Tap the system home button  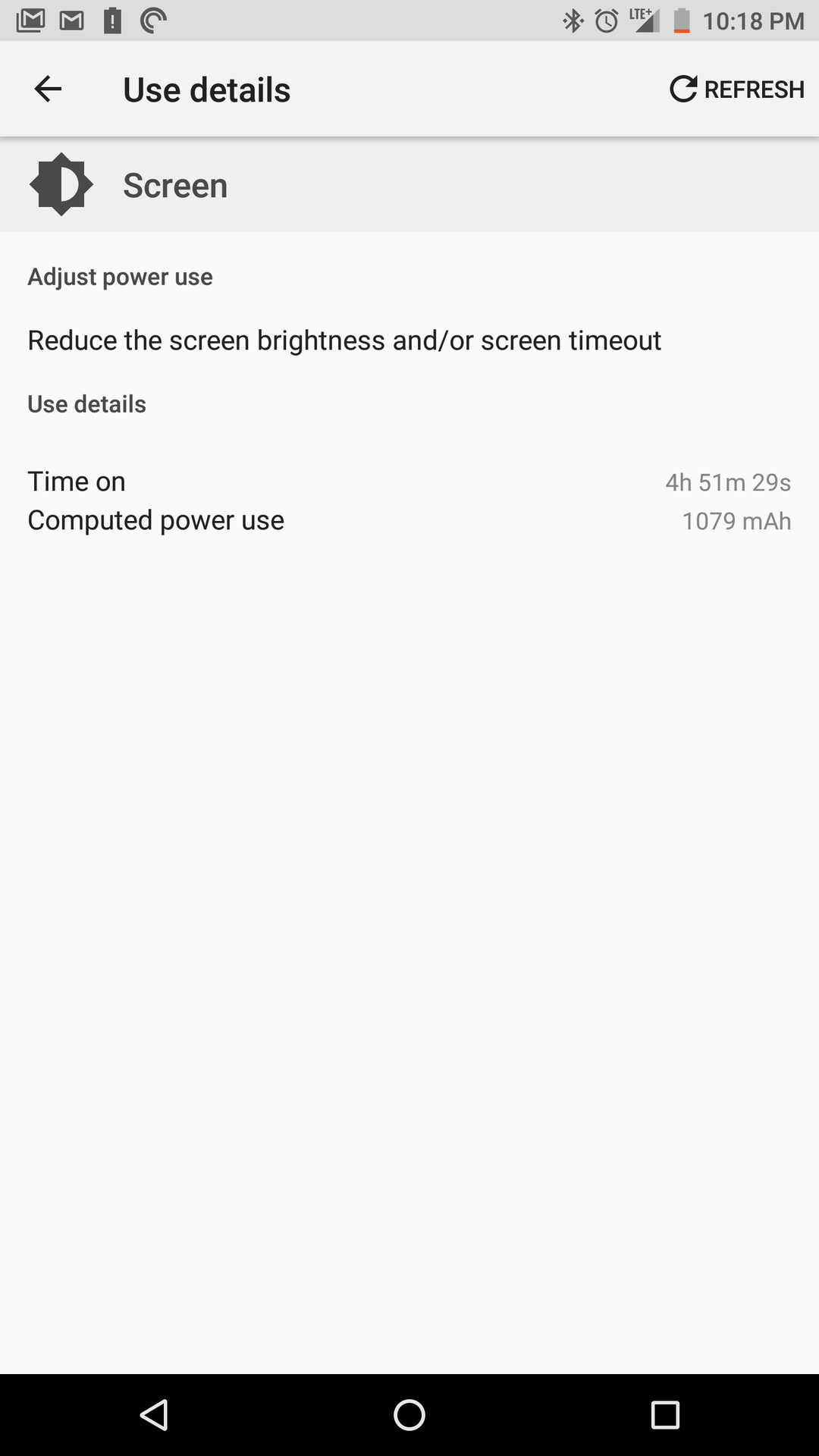pyautogui.click(x=409, y=1415)
